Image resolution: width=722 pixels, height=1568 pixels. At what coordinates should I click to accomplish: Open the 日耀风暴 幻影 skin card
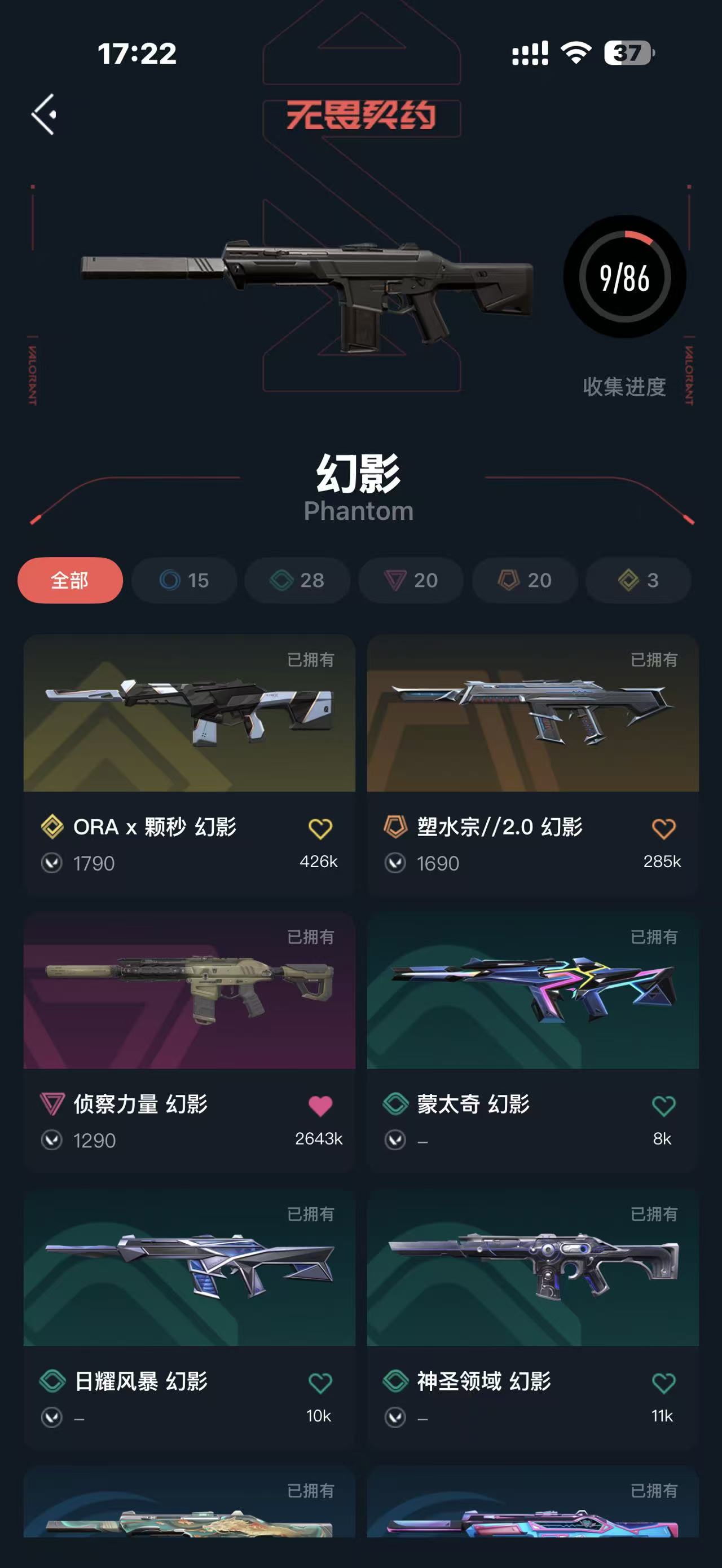(x=190, y=1318)
